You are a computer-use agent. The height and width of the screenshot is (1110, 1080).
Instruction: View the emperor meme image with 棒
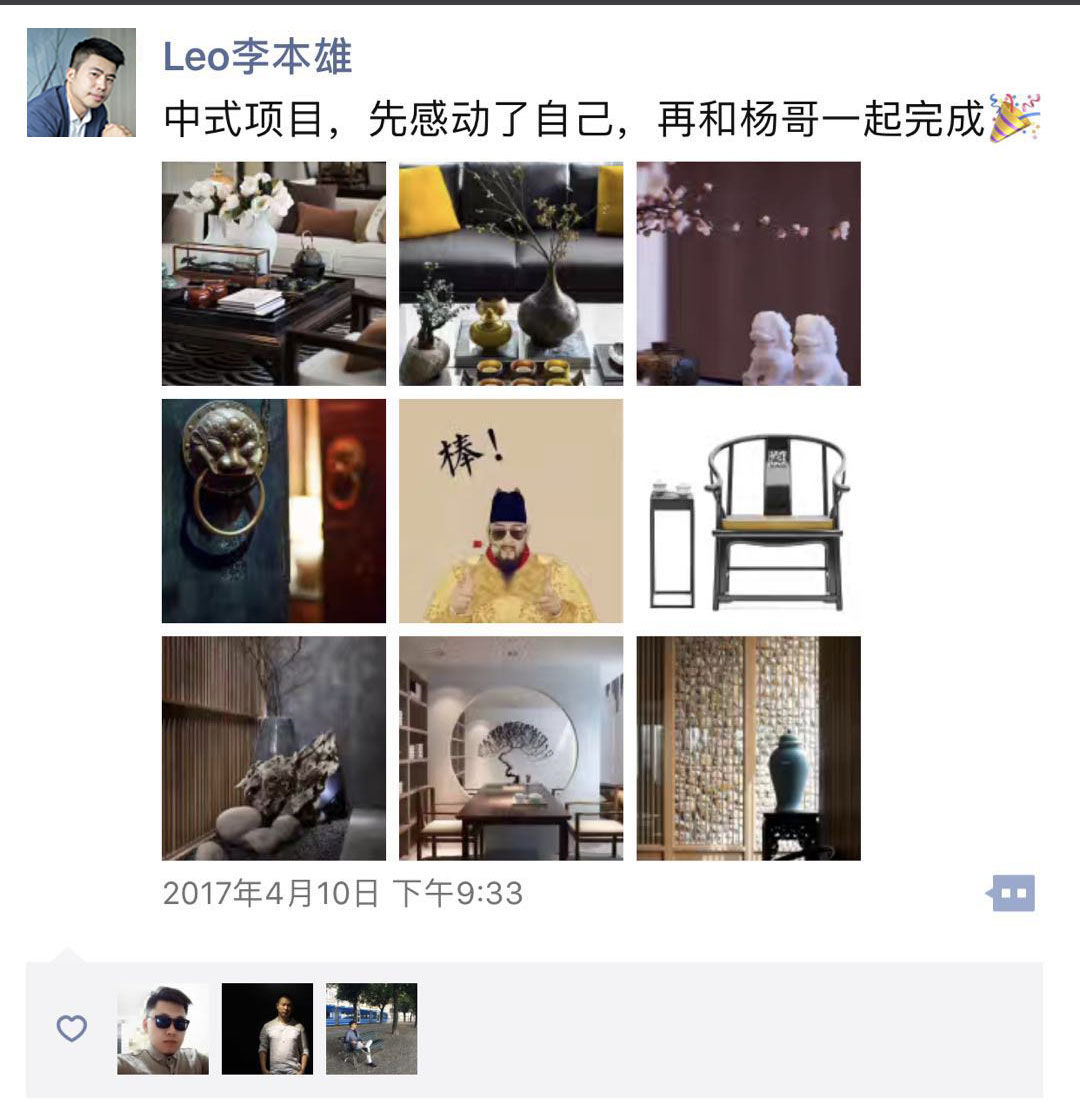[x=510, y=511]
